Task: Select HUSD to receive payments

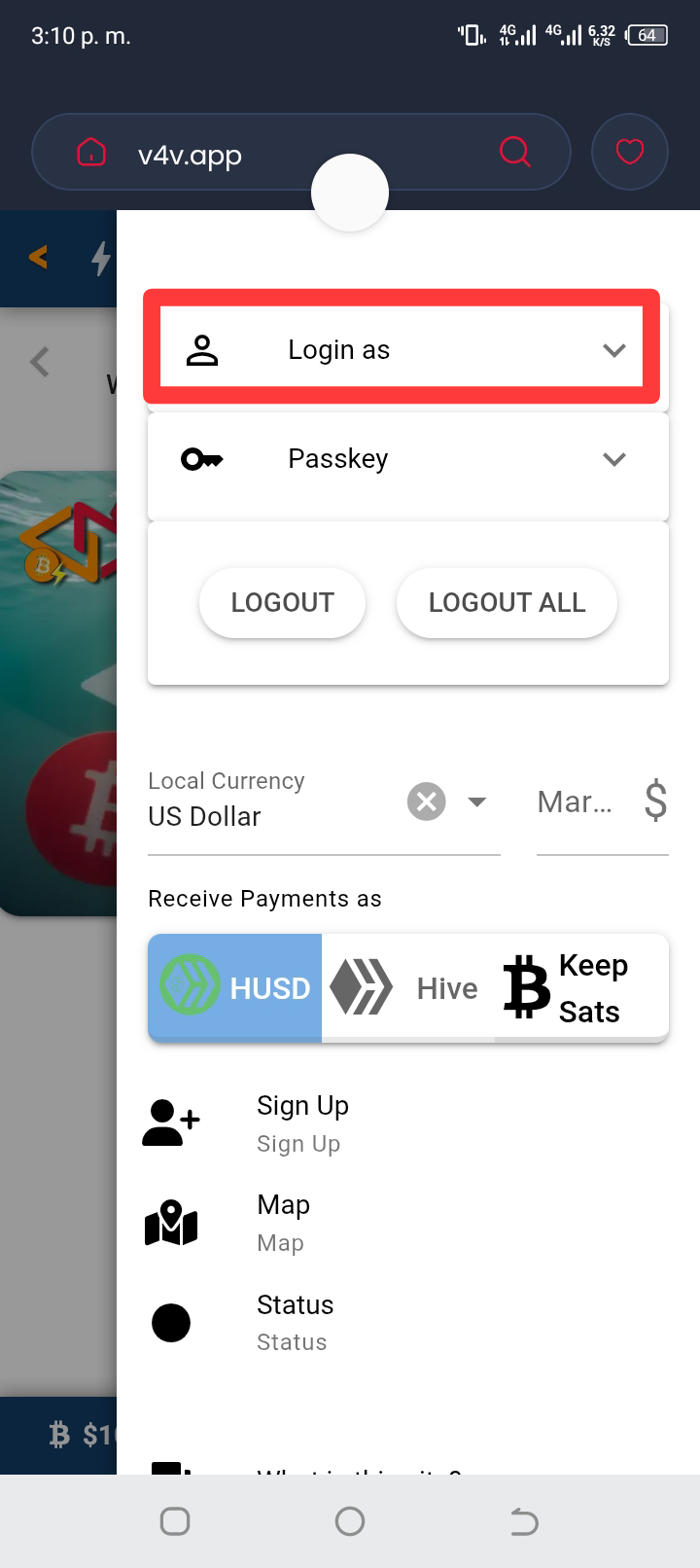Action: click(235, 988)
